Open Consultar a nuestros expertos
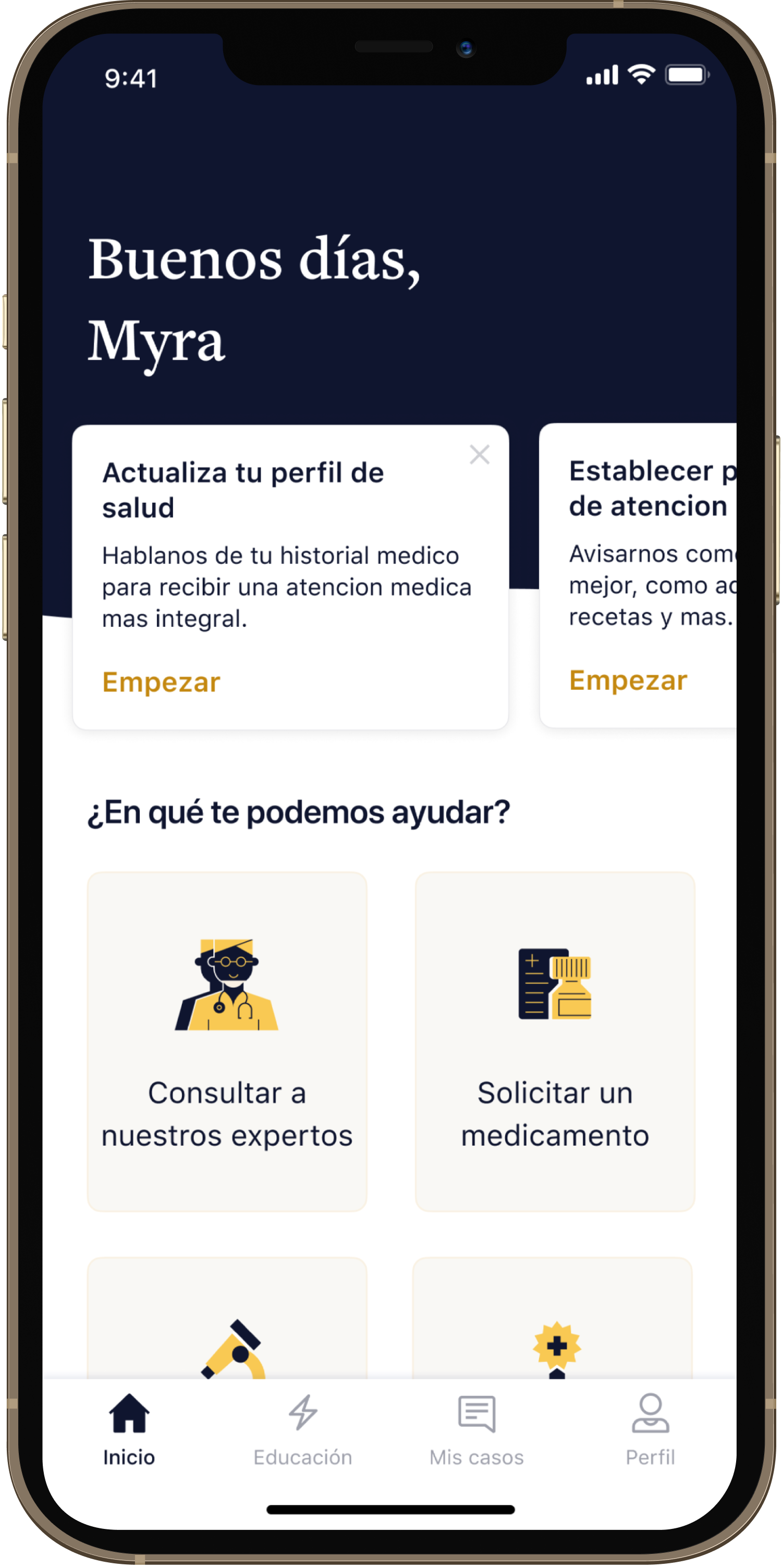The height and width of the screenshot is (1568, 782). point(227,1041)
